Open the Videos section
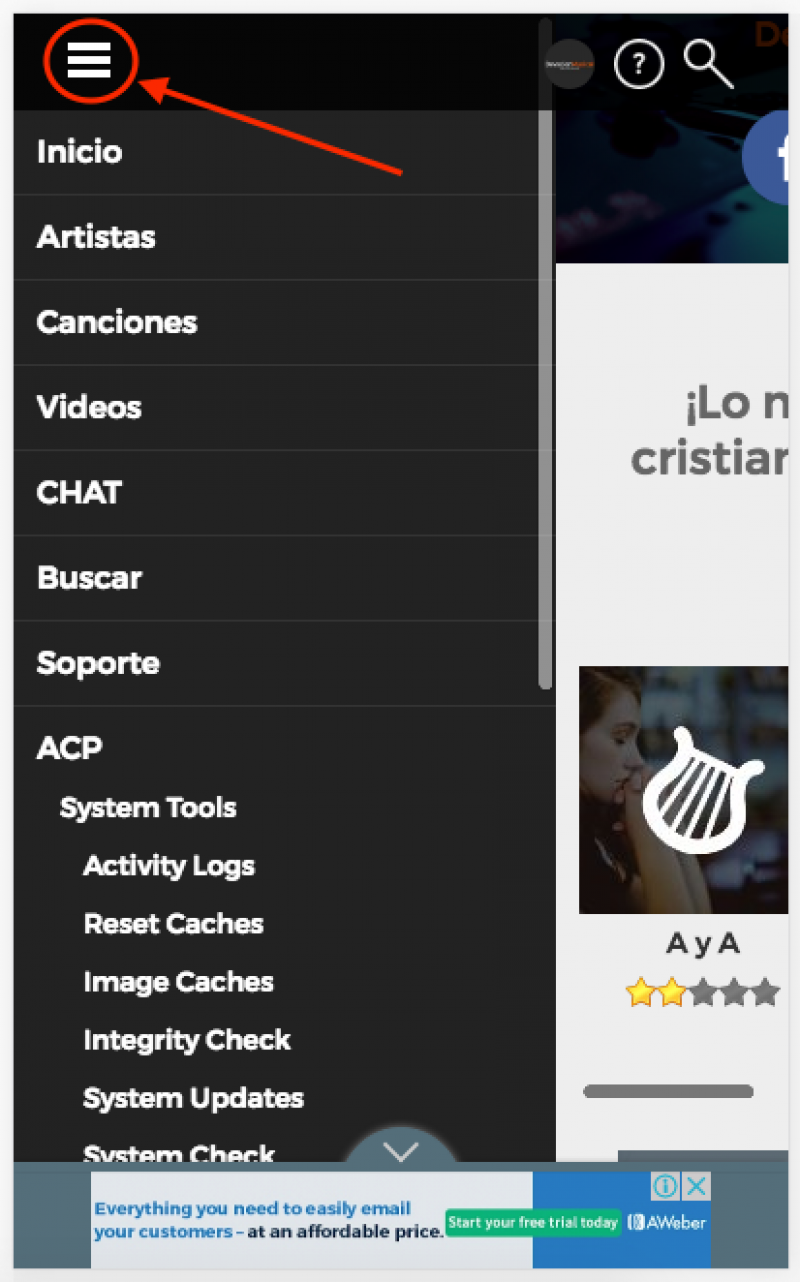Viewport: 800px width, 1282px height. point(89,407)
